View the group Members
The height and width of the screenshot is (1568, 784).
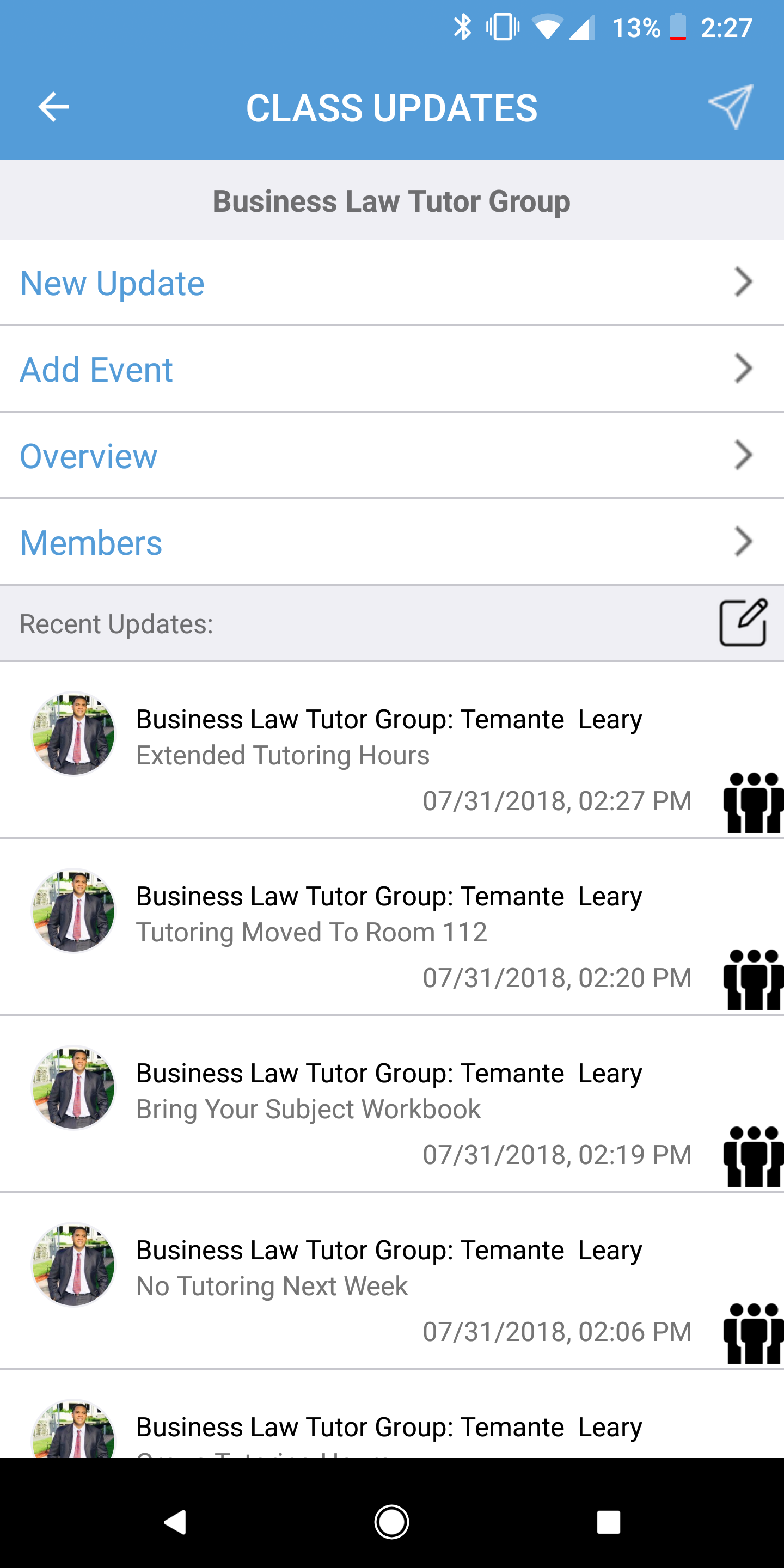pyautogui.click(x=392, y=542)
